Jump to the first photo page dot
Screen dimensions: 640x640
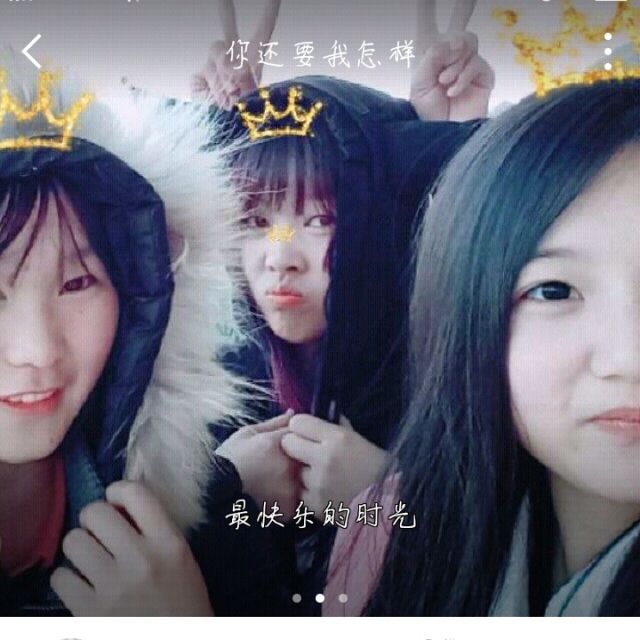[x=296, y=598]
